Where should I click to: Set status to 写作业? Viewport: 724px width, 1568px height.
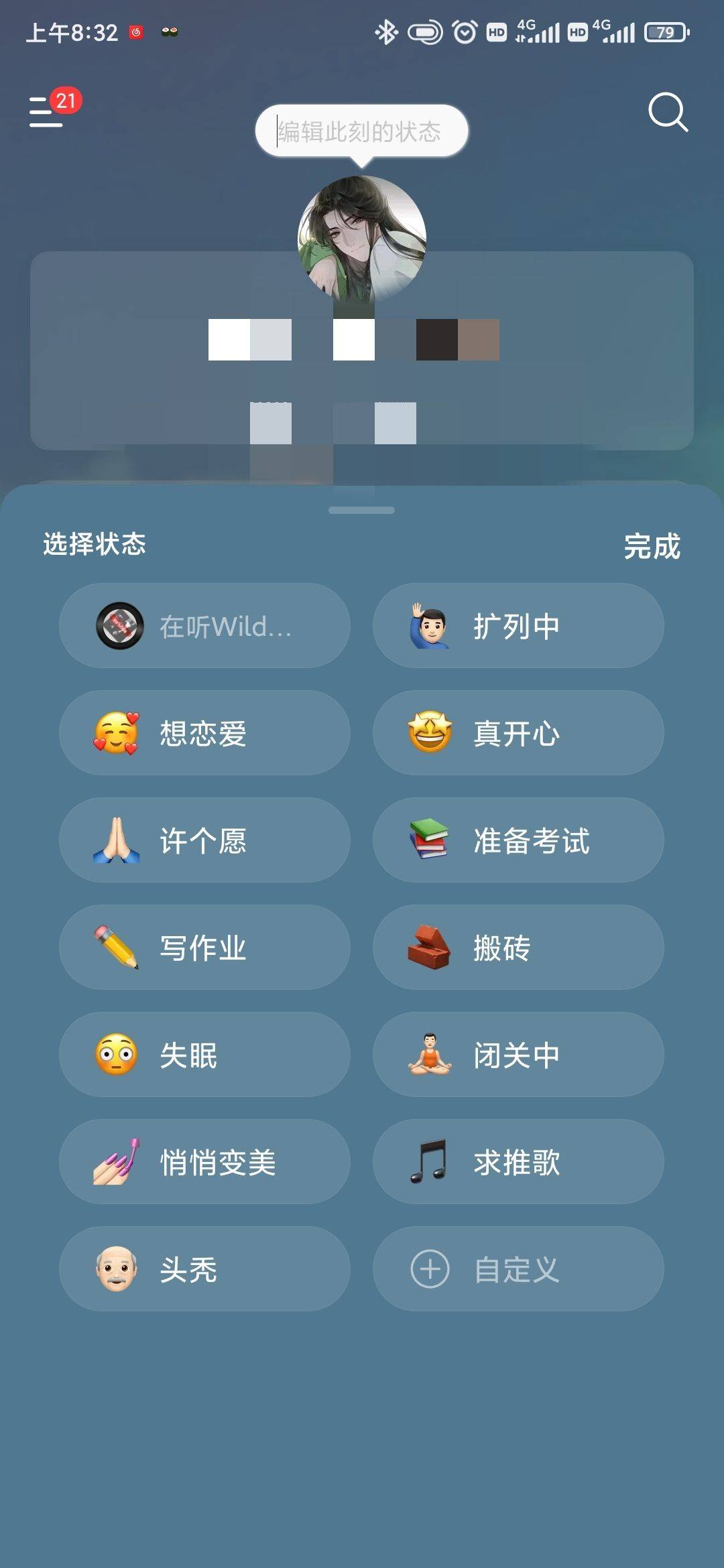(x=204, y=948)
